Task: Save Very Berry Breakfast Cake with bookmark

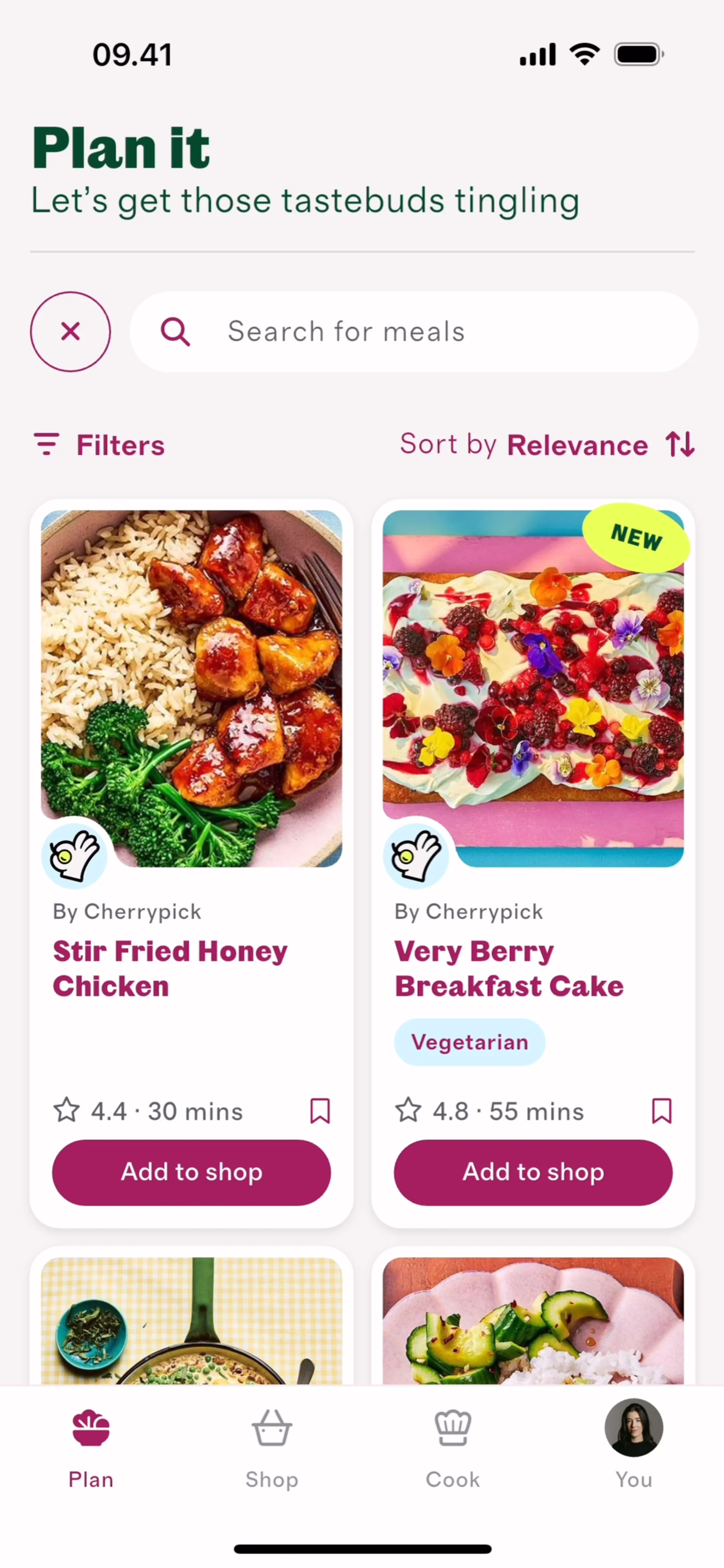Action: click(x=661, y=1111)
